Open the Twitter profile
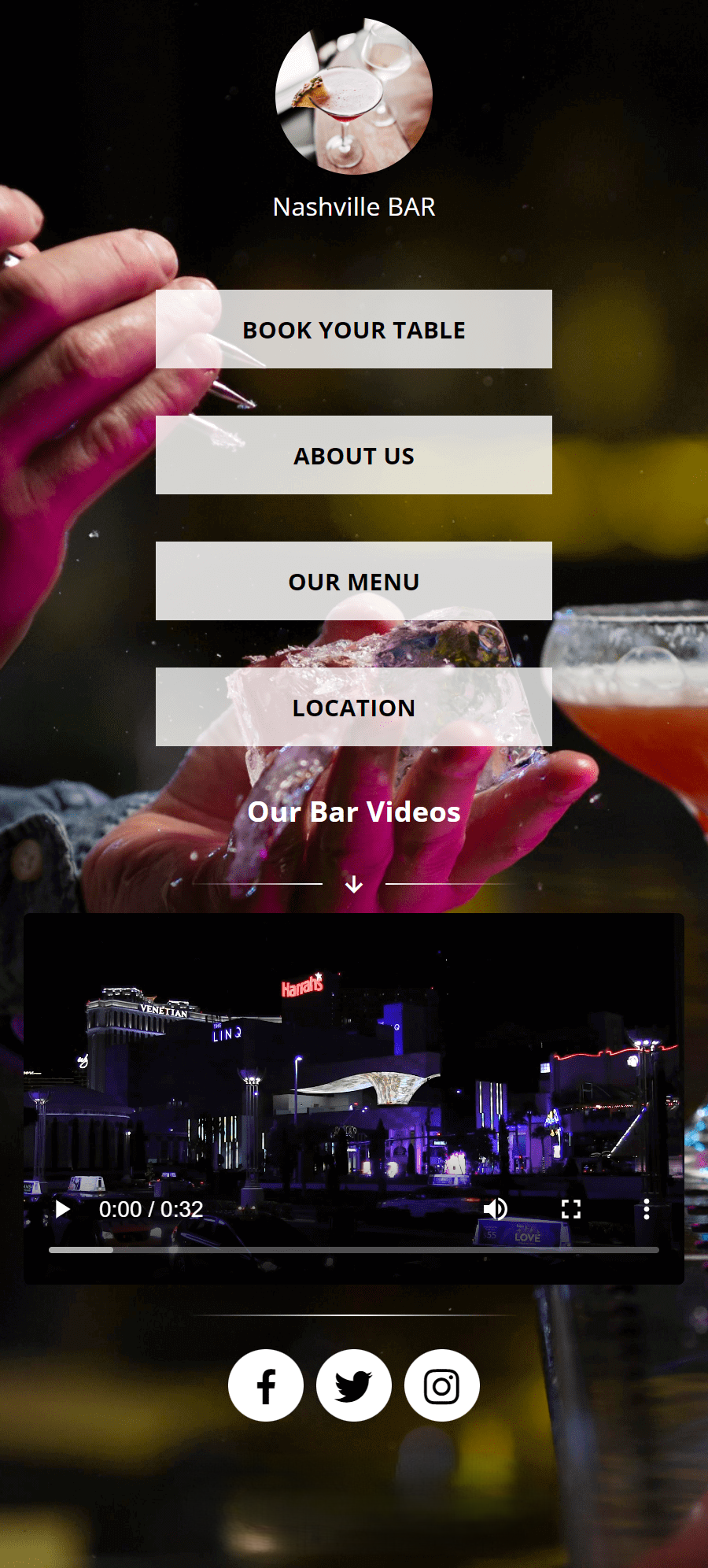Viewport: 708px width, 1568px height. (354, 1385)
